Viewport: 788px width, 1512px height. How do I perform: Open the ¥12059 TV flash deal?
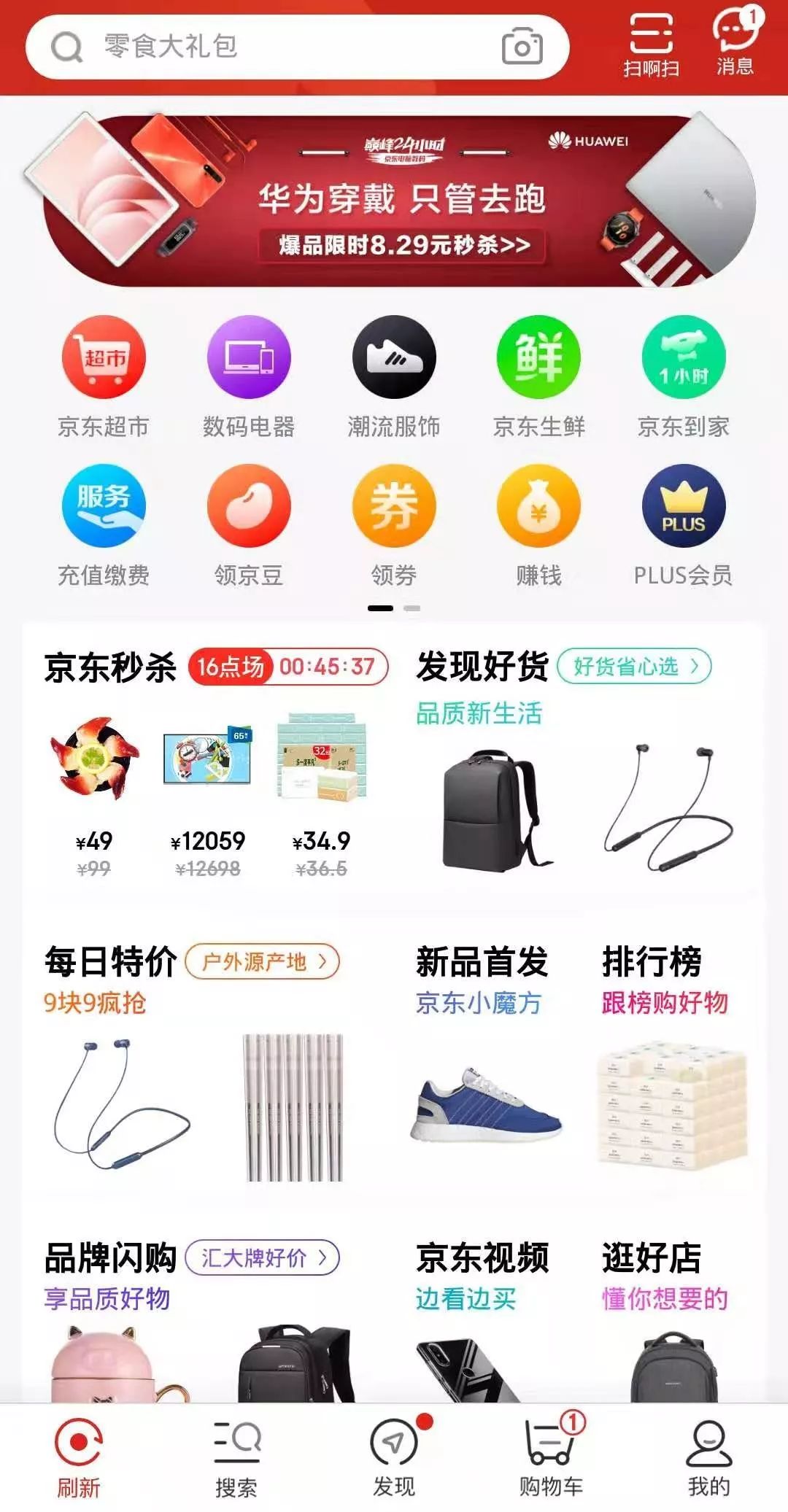207,795
